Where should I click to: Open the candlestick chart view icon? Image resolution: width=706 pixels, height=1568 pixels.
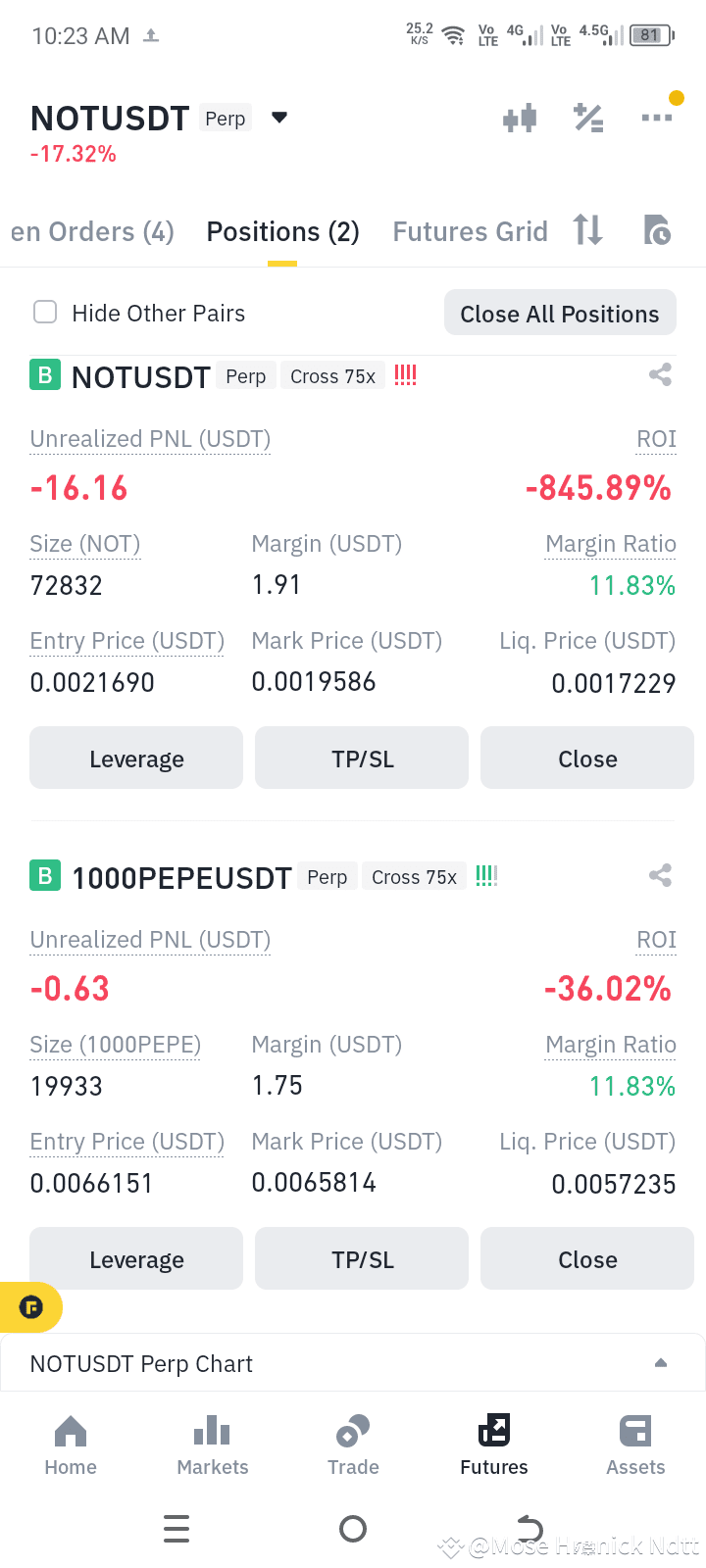click(520, 116)
